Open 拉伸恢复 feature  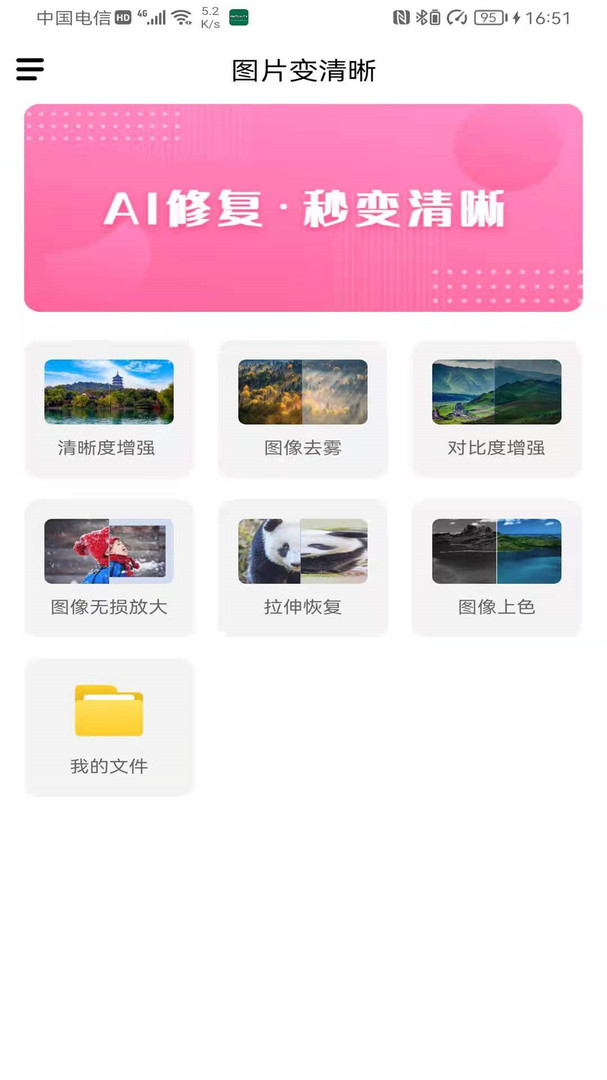[302, 567]
